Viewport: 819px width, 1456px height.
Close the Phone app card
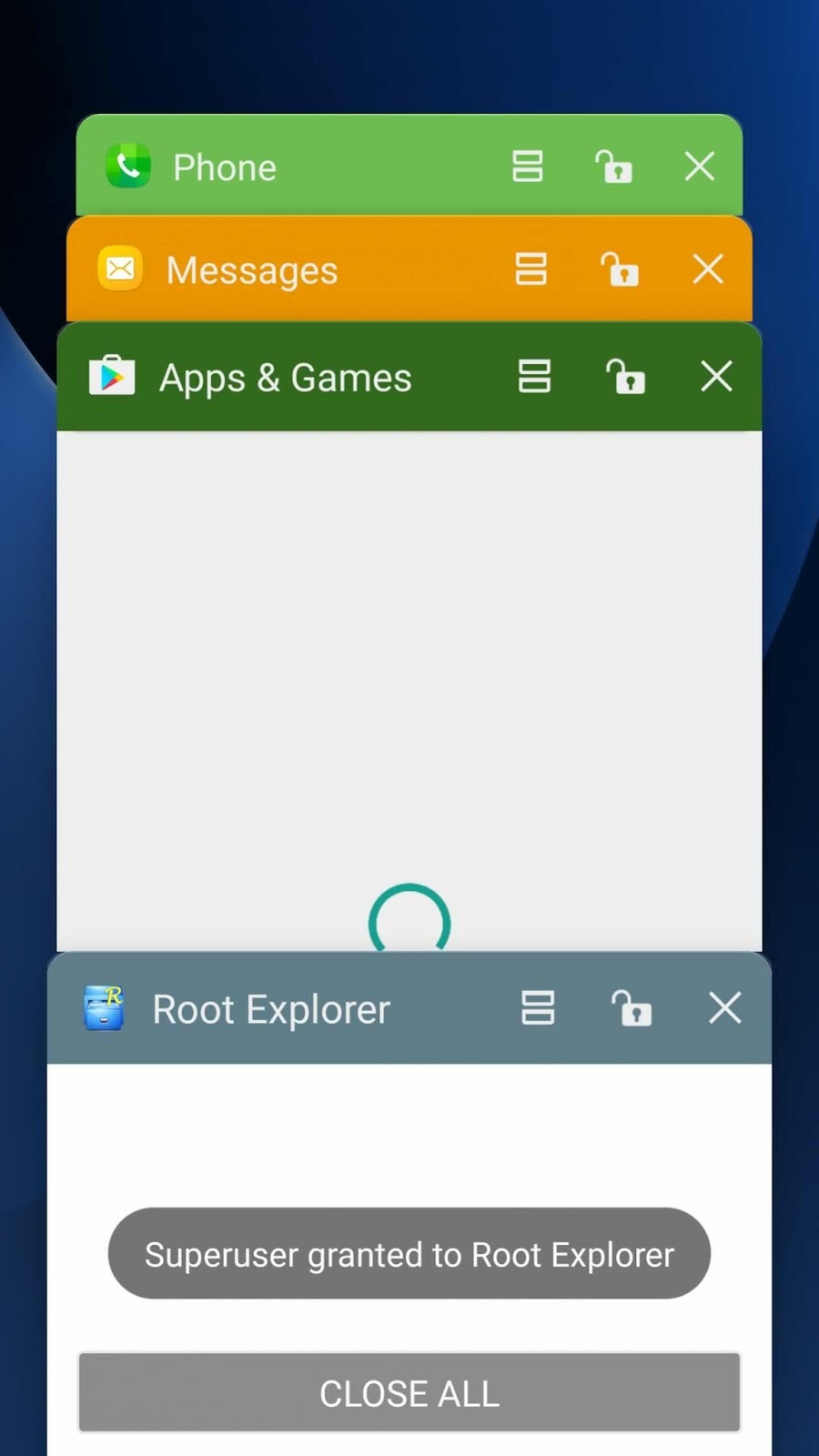click(699, 167)
